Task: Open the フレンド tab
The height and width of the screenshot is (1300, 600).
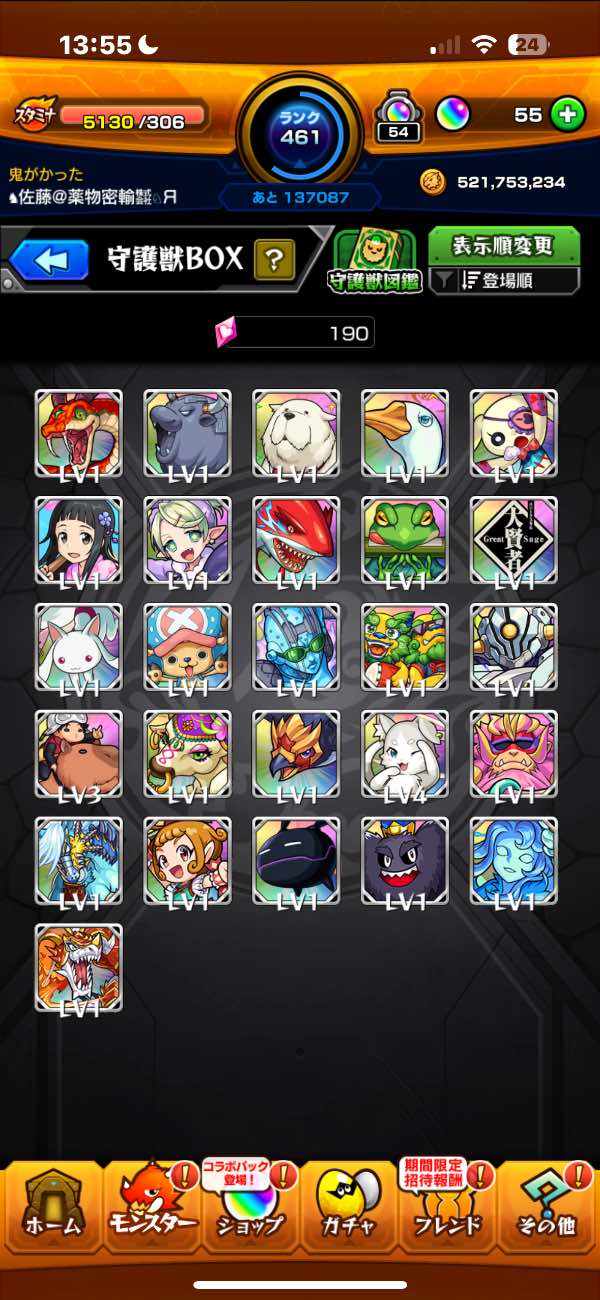Action: coord(448,1210)
